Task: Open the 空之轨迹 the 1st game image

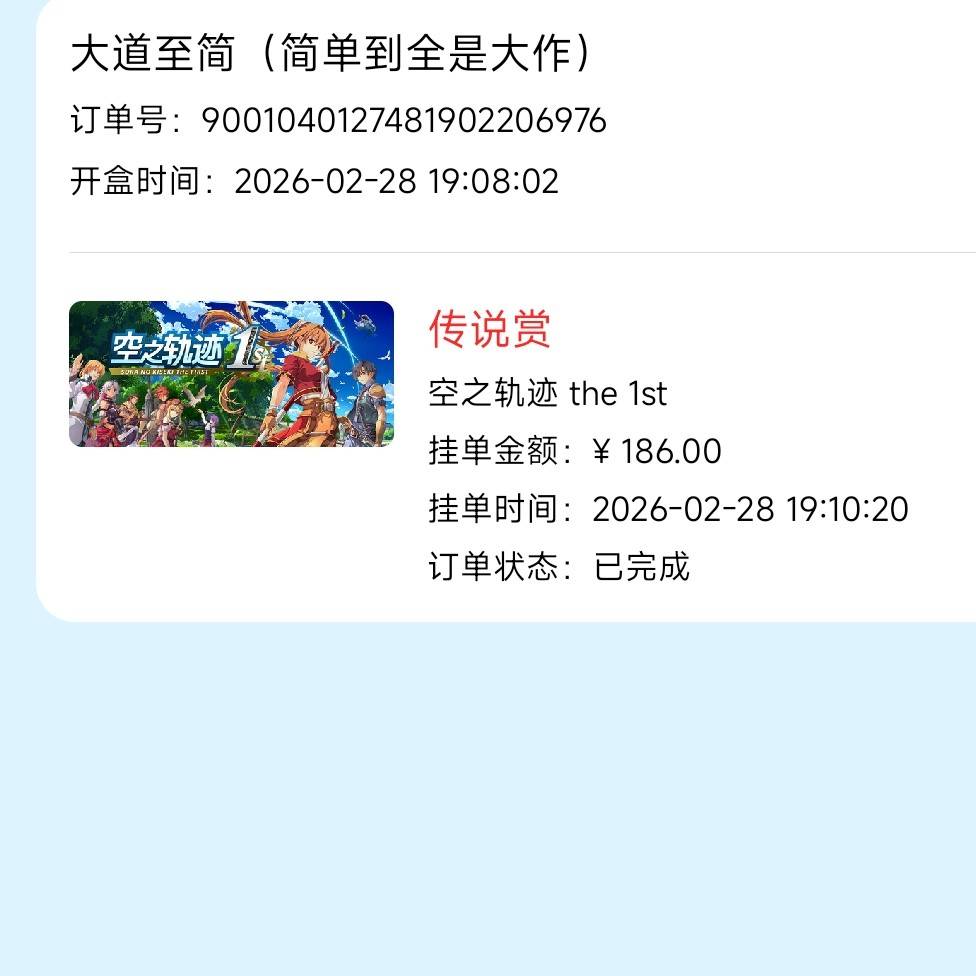Action: [231, 373]
